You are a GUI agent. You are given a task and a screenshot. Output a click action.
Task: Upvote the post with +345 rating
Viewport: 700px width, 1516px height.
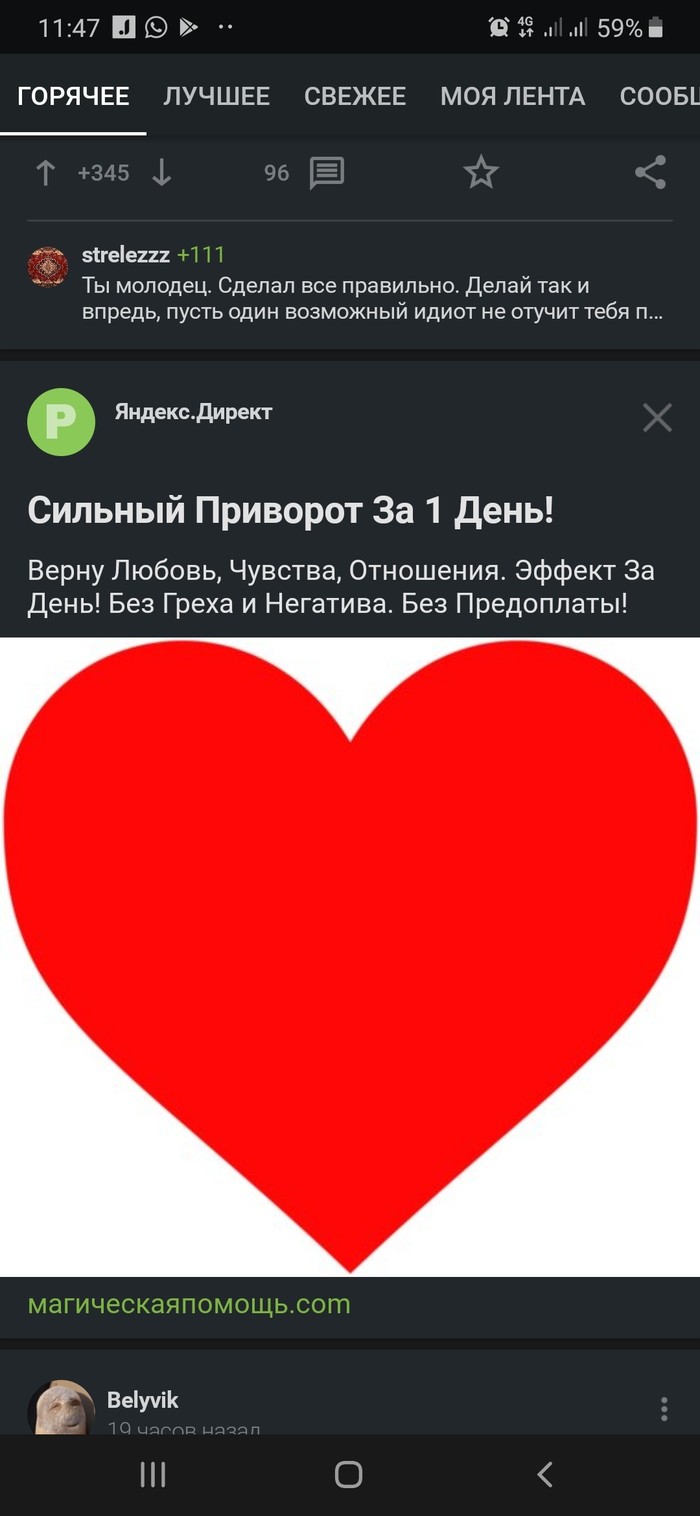(x=45, y=173)
